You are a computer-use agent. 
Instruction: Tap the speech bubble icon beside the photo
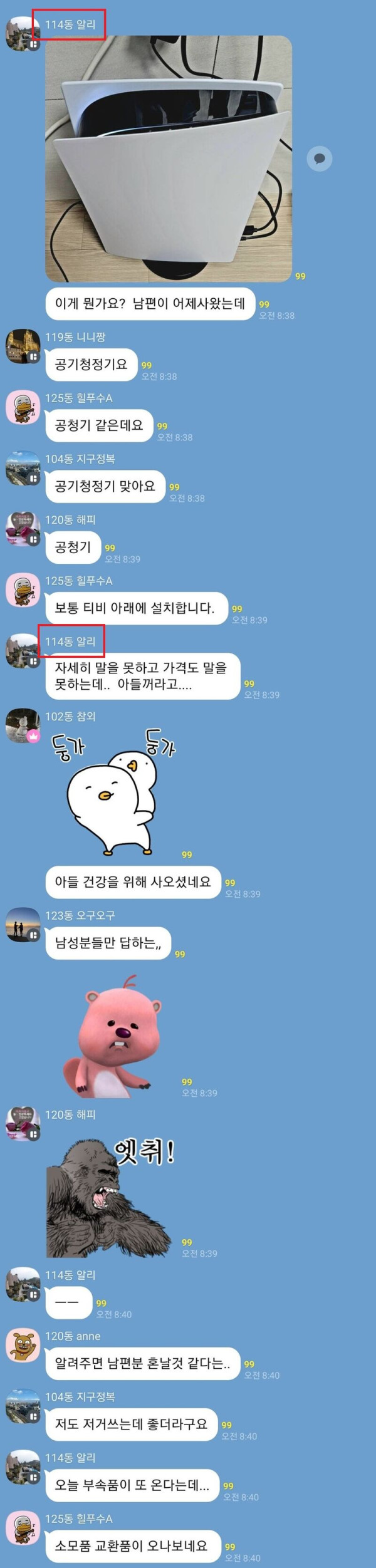[319, 158]
